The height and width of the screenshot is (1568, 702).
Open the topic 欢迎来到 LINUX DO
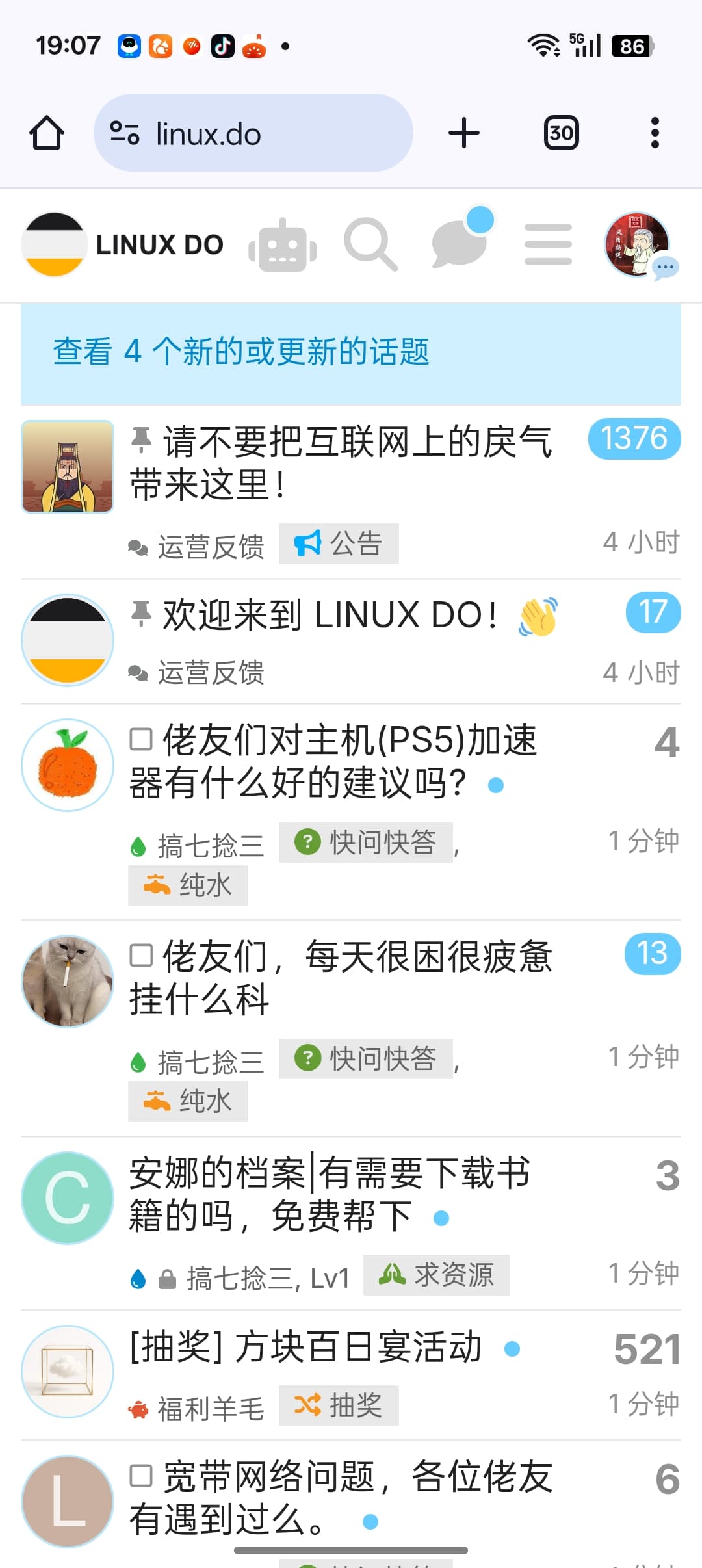click(330, 615)
